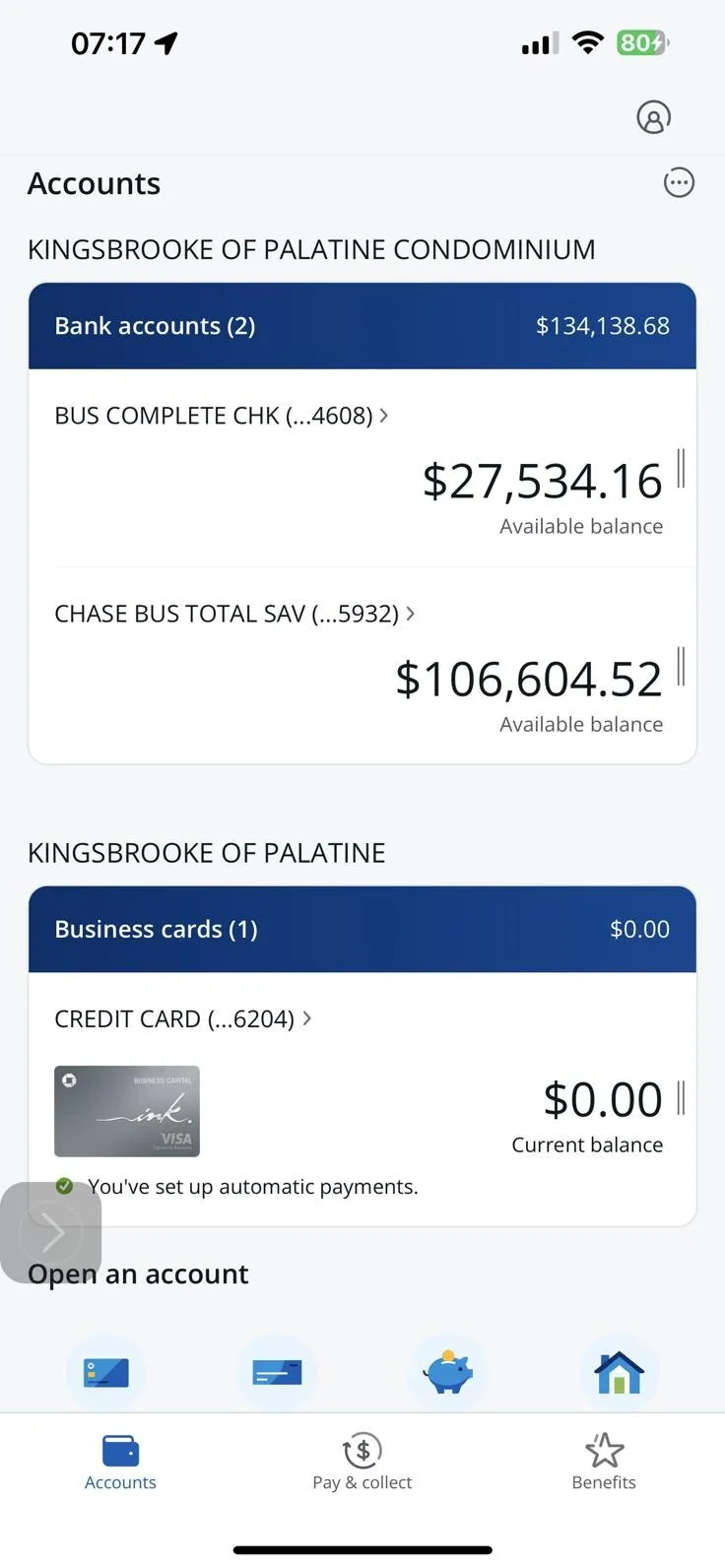
Task: Tap the Bank accounts (2) header
Action: pyautogui.click(x=362, y=326)
